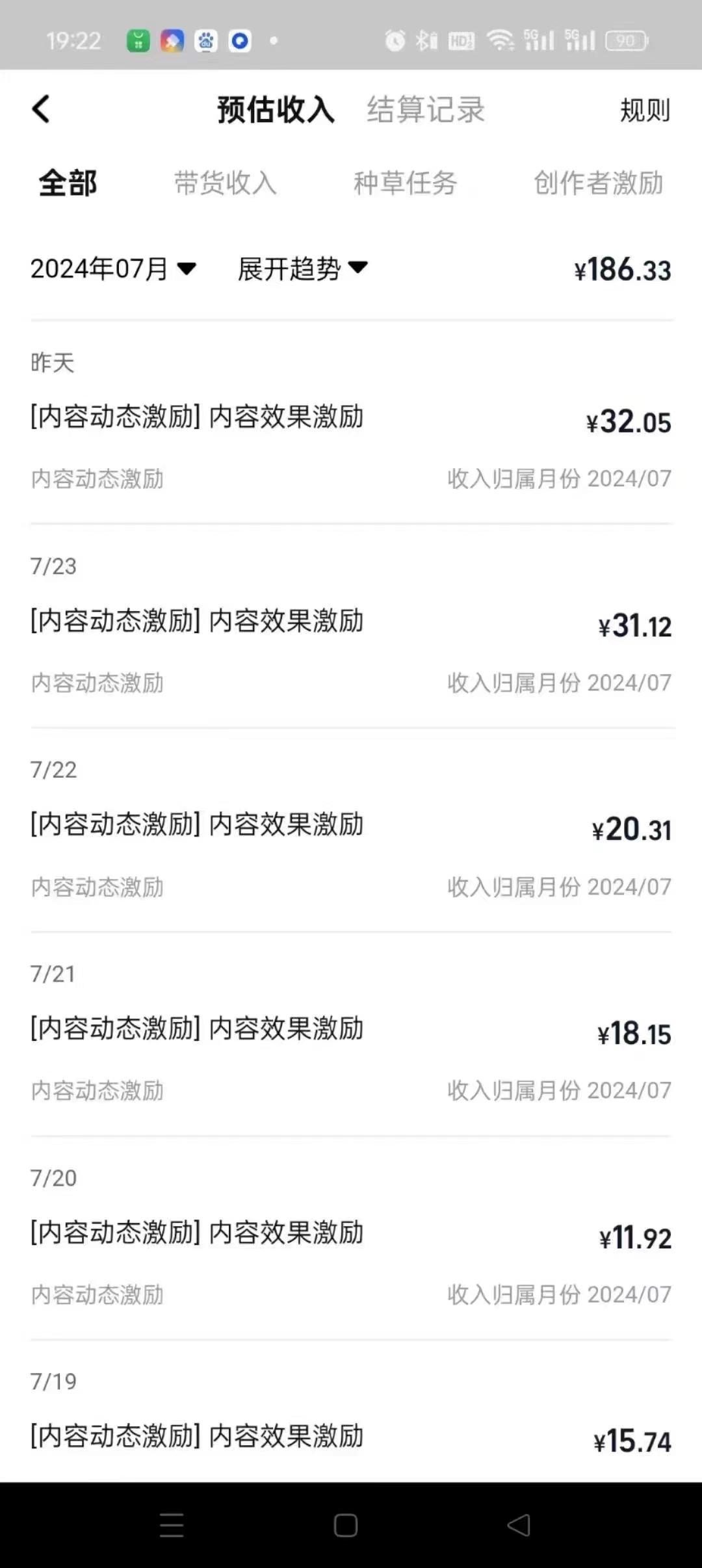Select the 预估收入 tab
This screenshot has width=702, height=1568.
coord(274,110)
